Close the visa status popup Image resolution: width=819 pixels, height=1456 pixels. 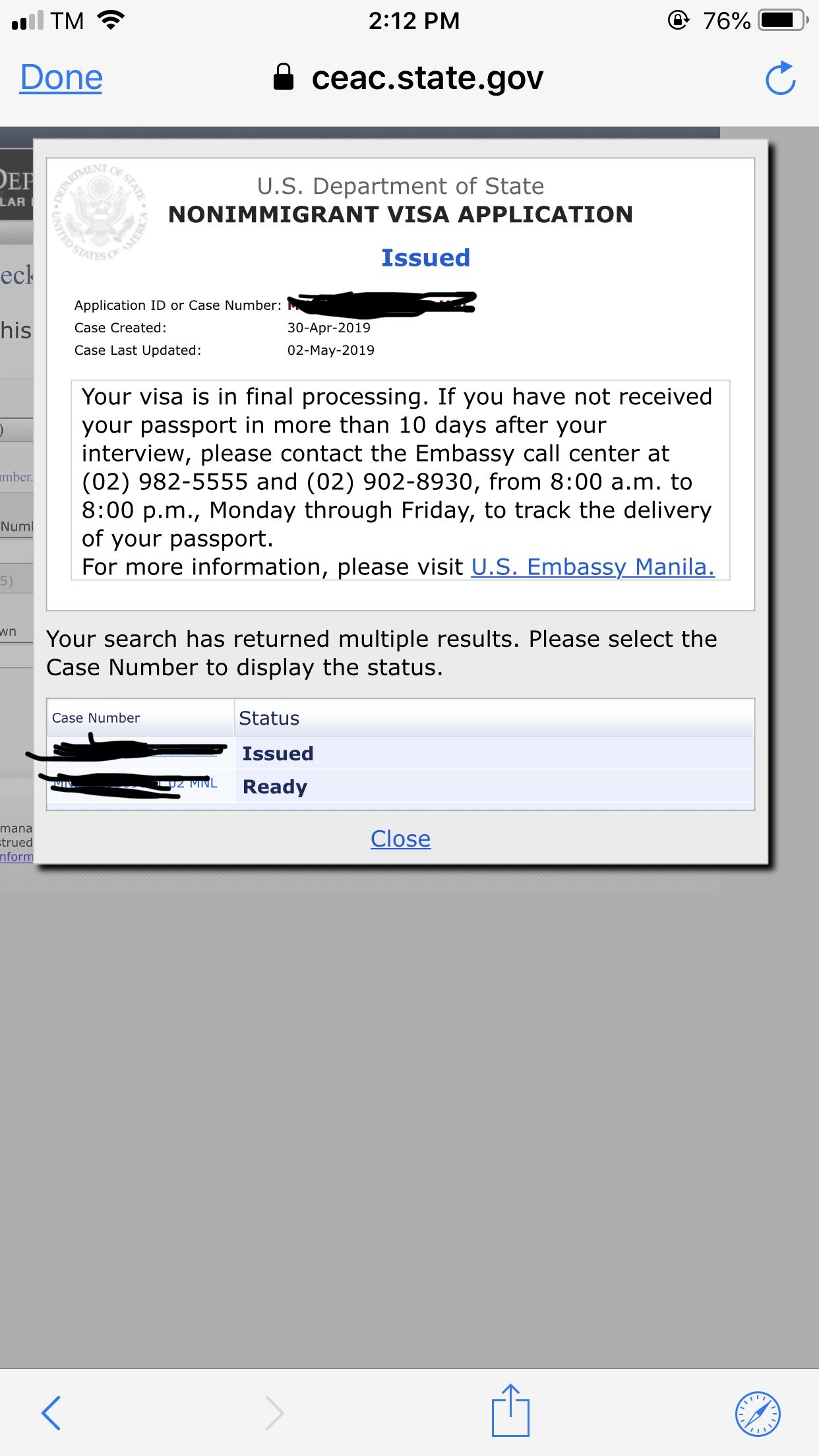[x=400, y=839]
